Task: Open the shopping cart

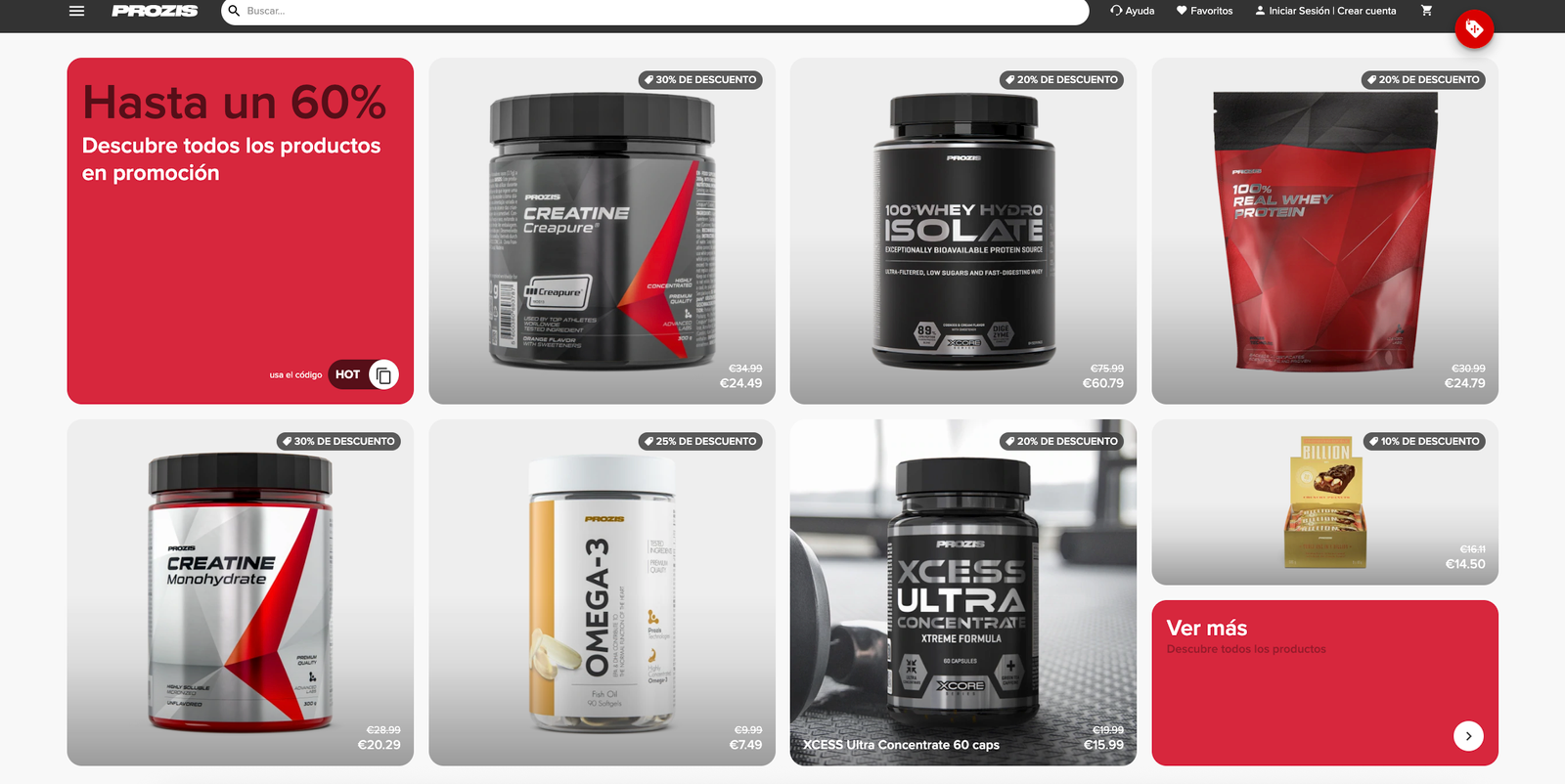Action: pos(1426,11)
